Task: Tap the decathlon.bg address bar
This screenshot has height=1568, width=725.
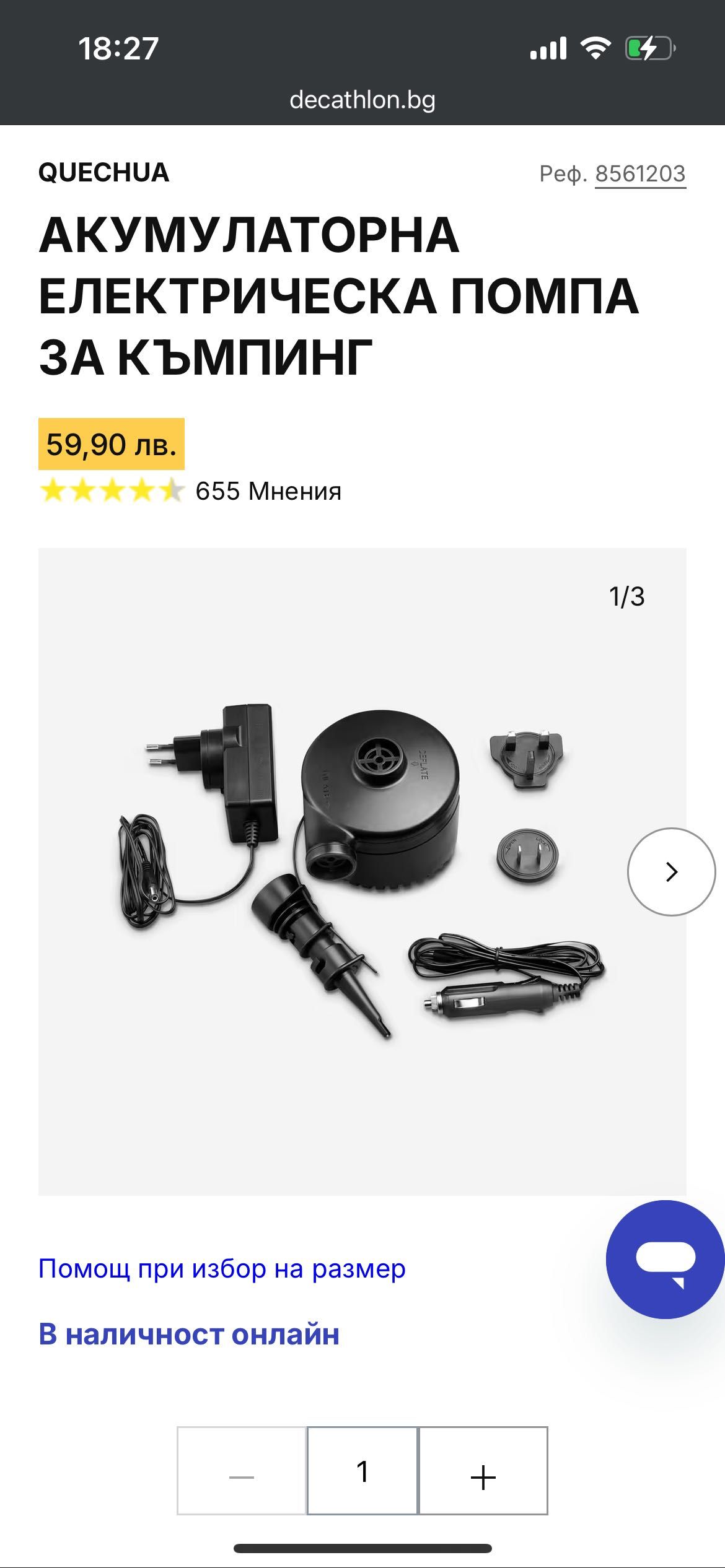Action: [x=362, y=100]
